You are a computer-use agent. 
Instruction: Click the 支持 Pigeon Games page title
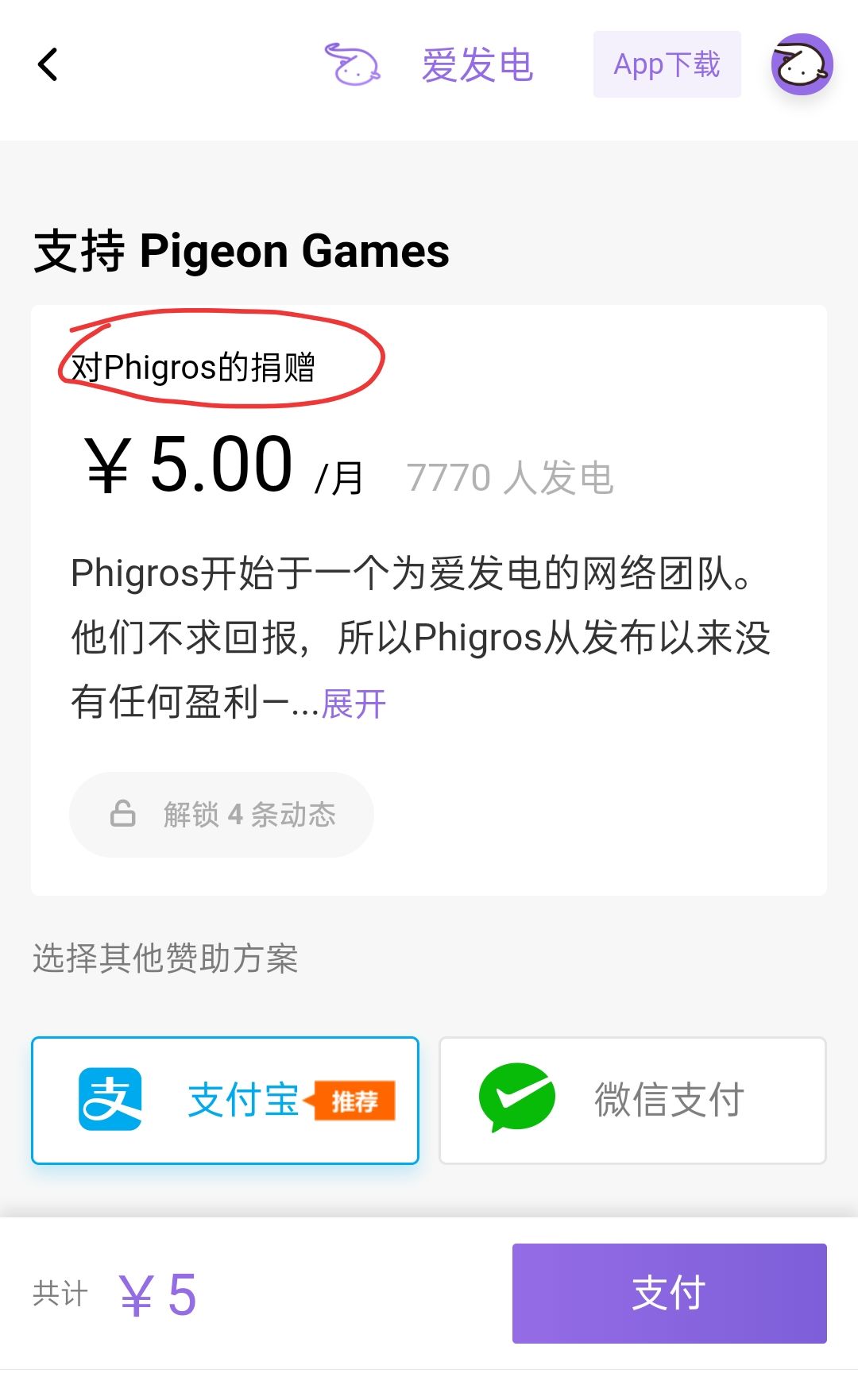coord(241,251)
